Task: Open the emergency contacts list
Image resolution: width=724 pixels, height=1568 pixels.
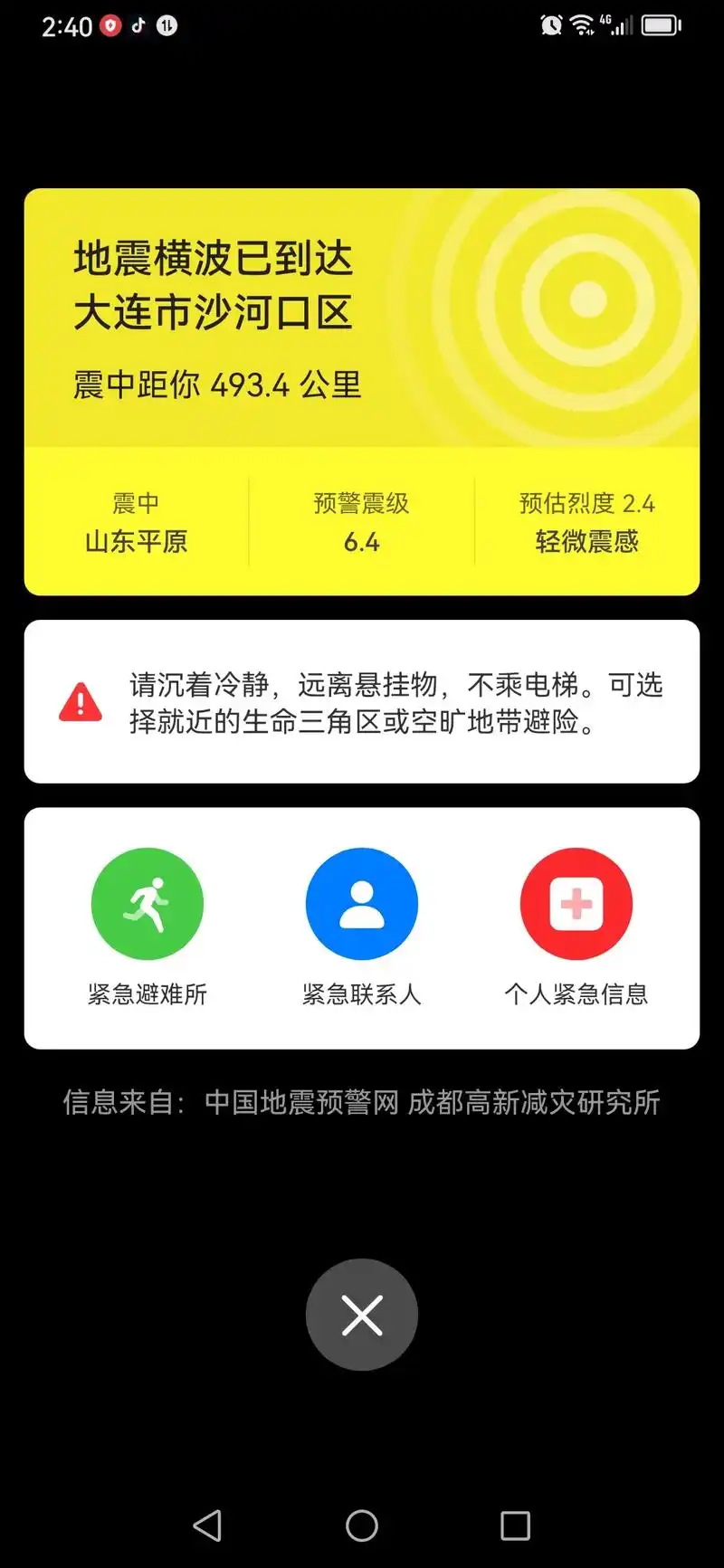Action: (x=362, y=903)
